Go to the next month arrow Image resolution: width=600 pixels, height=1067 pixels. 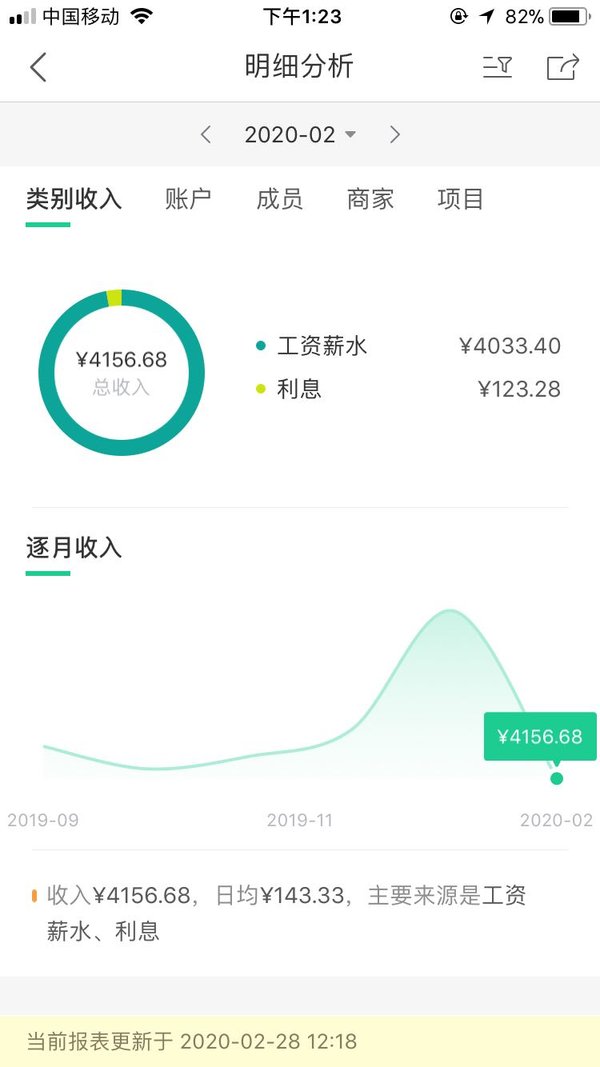[x=395, y=135]
